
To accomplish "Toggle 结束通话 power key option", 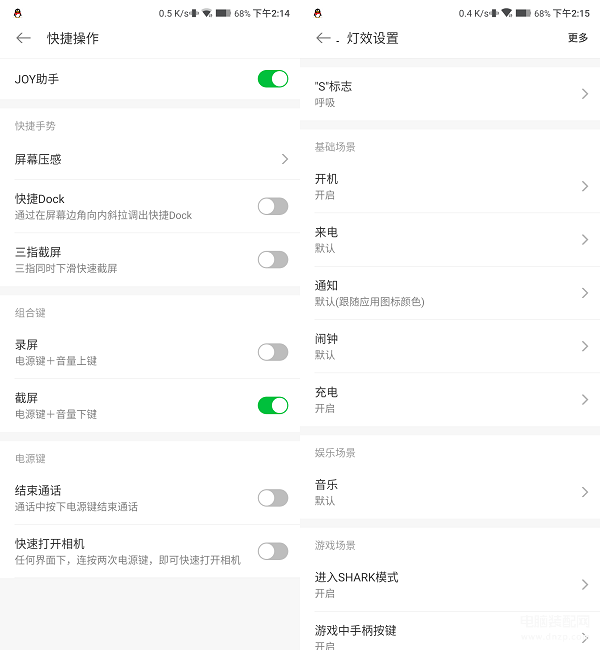I will click(x=272, y=498).
